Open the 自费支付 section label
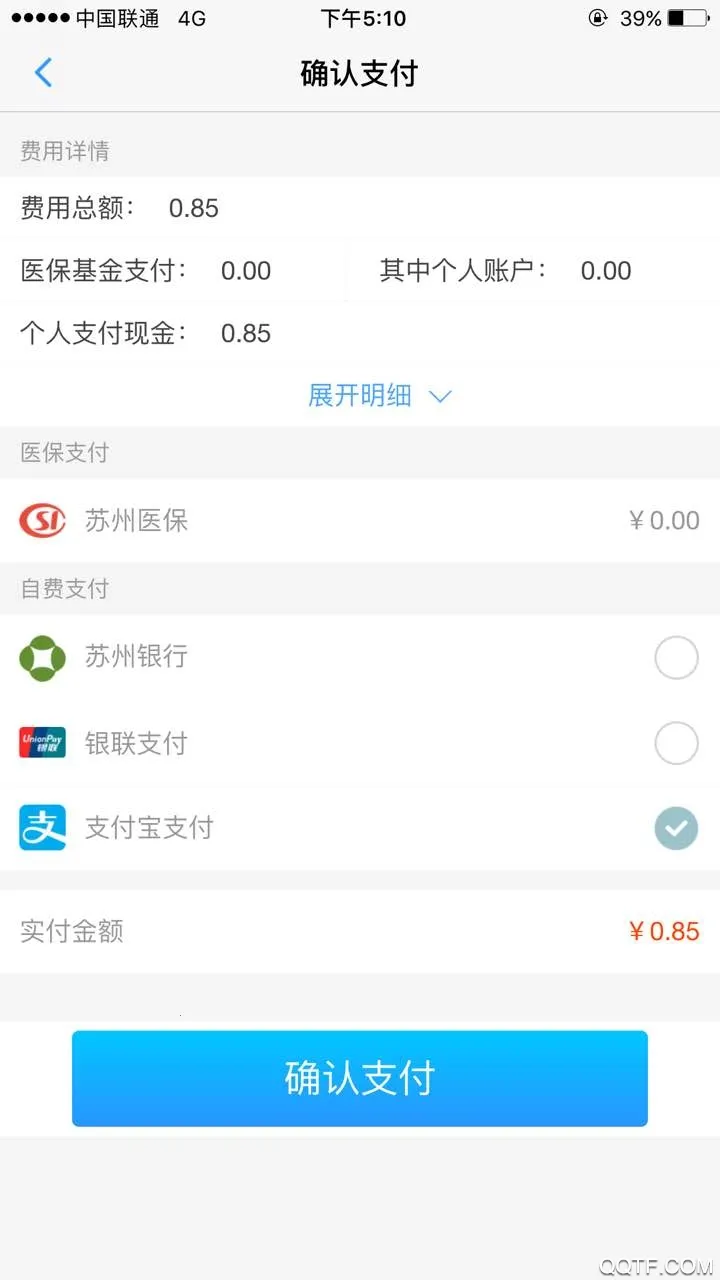 (63, 589)
